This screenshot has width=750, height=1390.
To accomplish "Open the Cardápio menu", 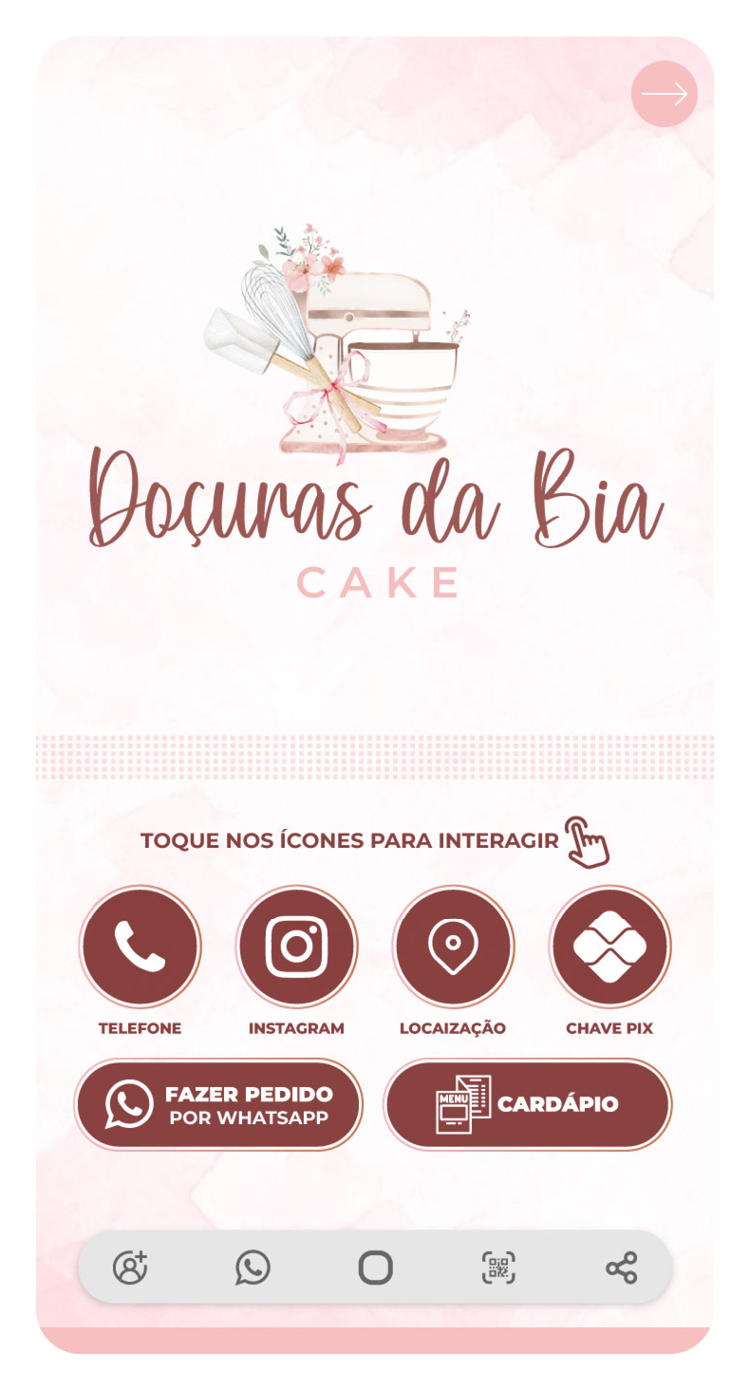I will pyautogui.click(x=528, y=1105).
